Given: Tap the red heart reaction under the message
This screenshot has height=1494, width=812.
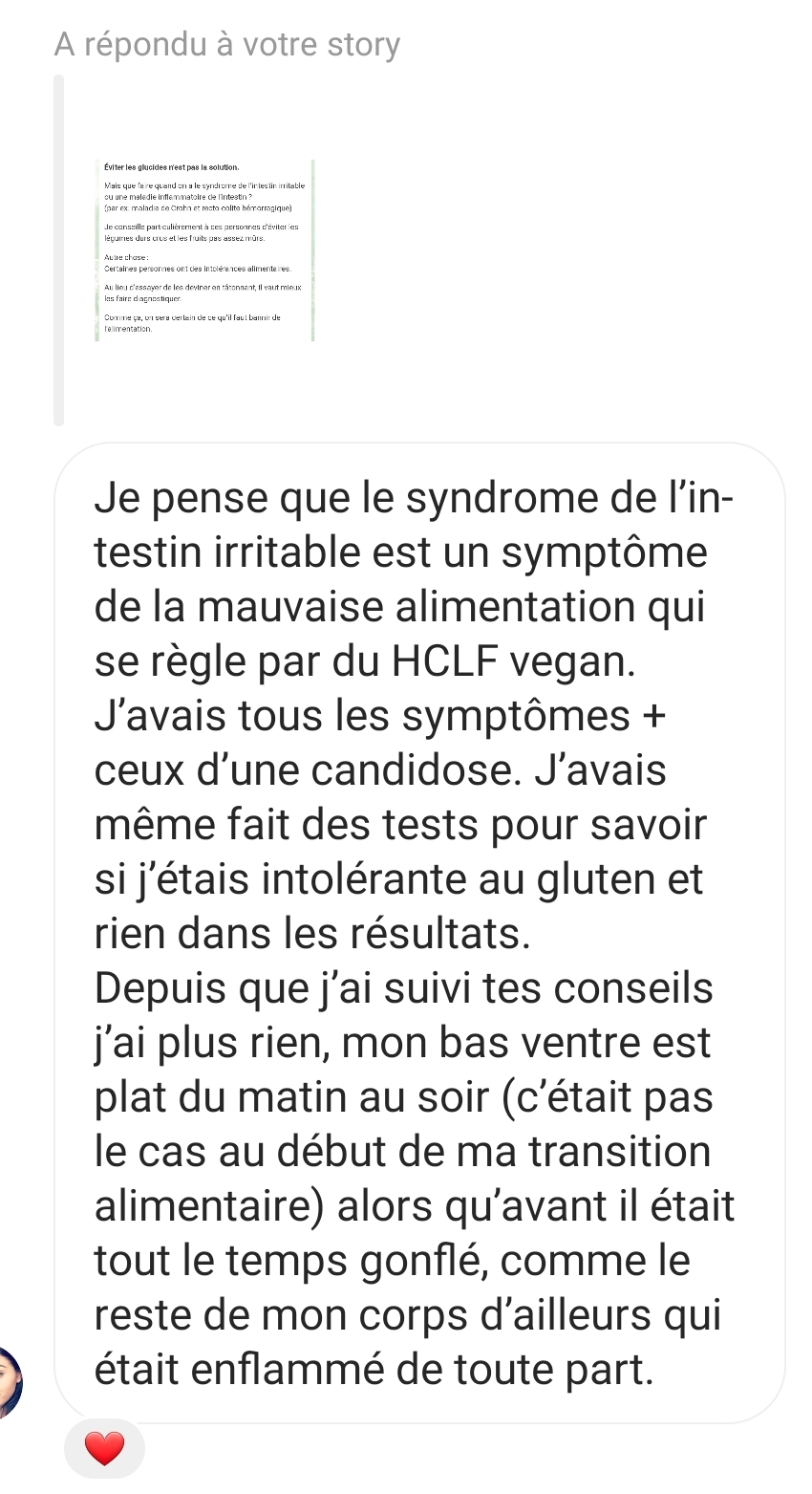Looking at the screenshot, I should pos(104,1449).
